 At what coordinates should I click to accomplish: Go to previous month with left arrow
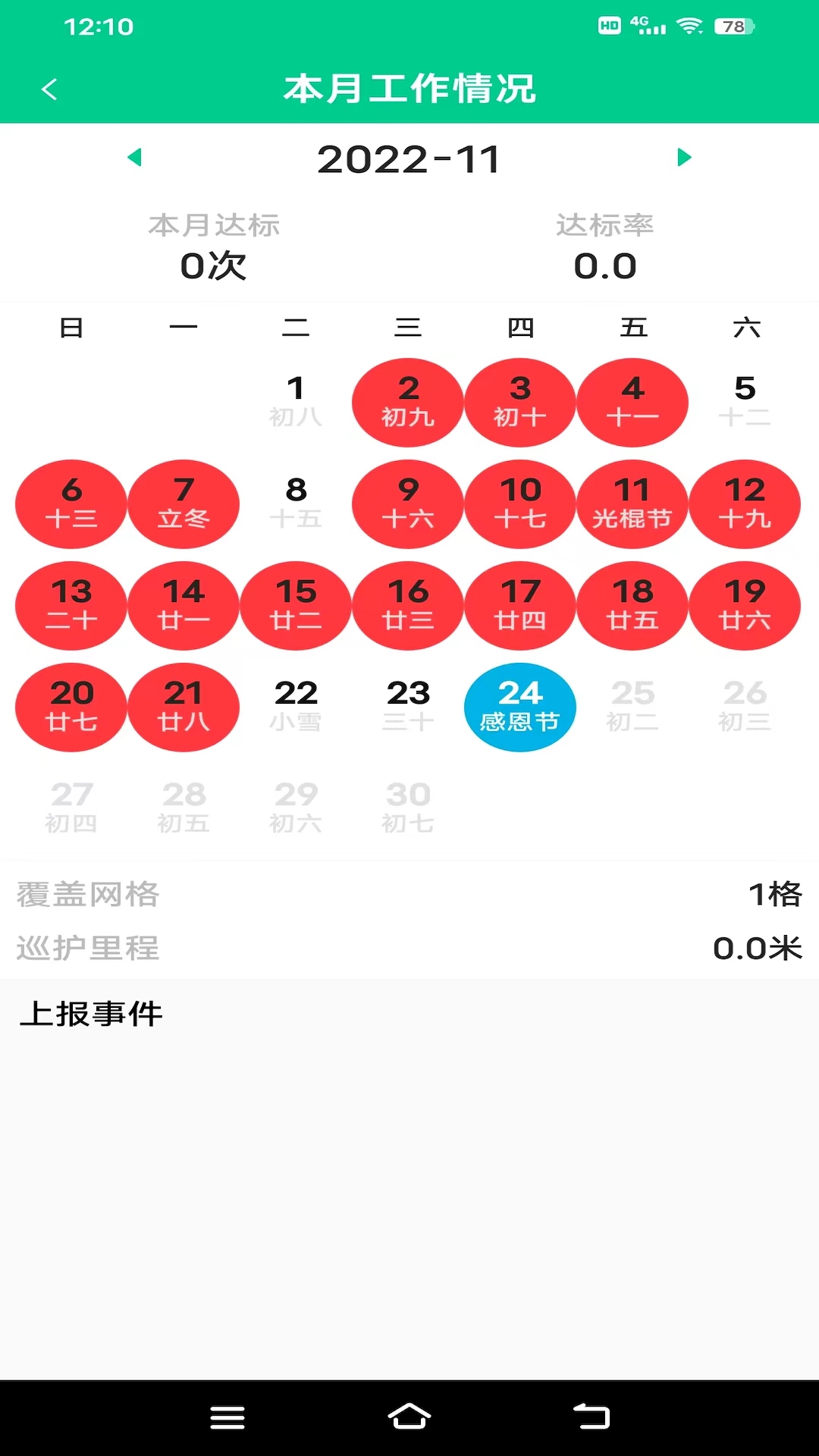coord(136,158)
